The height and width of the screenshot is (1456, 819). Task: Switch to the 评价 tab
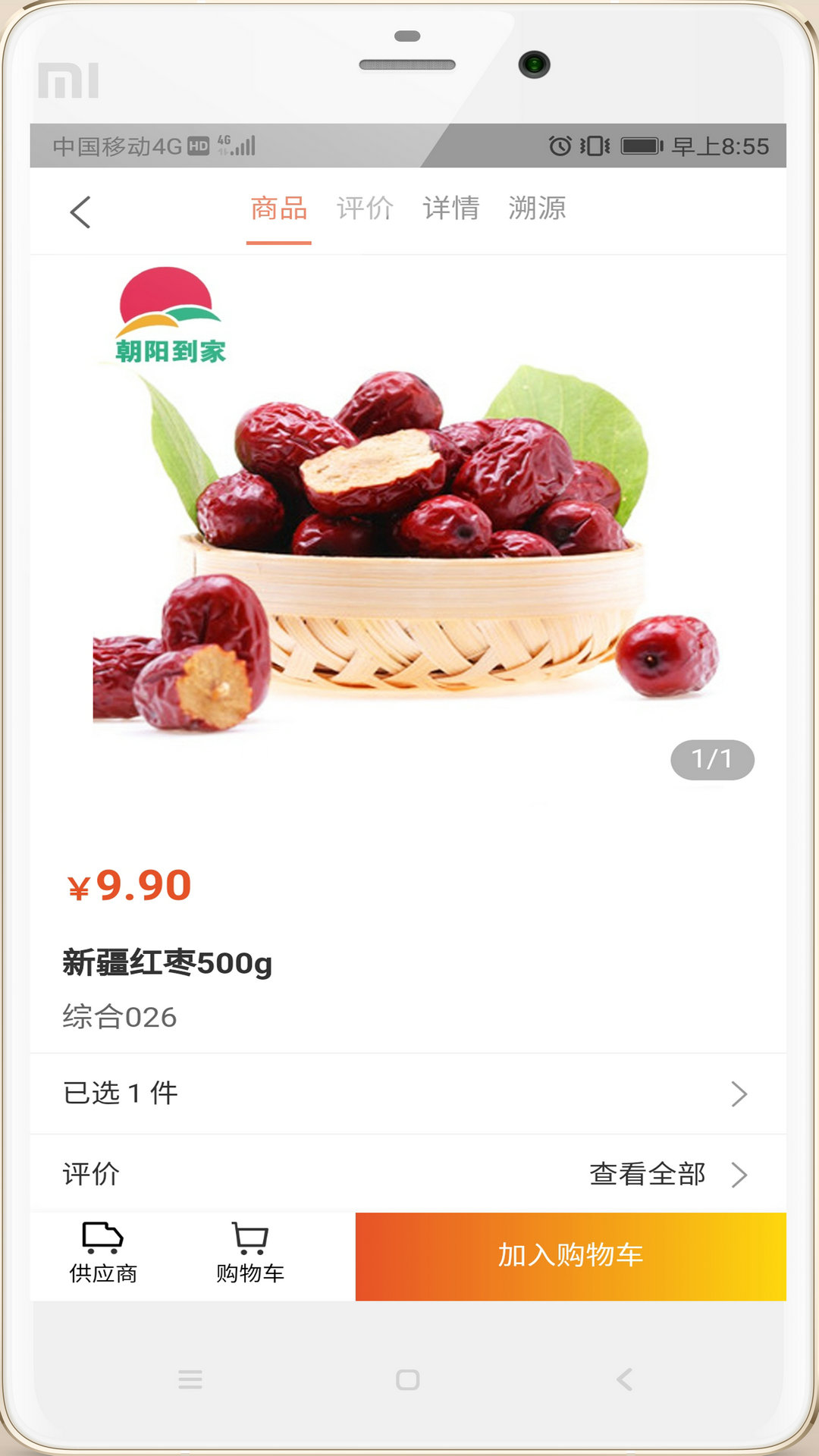click(365, 209)
